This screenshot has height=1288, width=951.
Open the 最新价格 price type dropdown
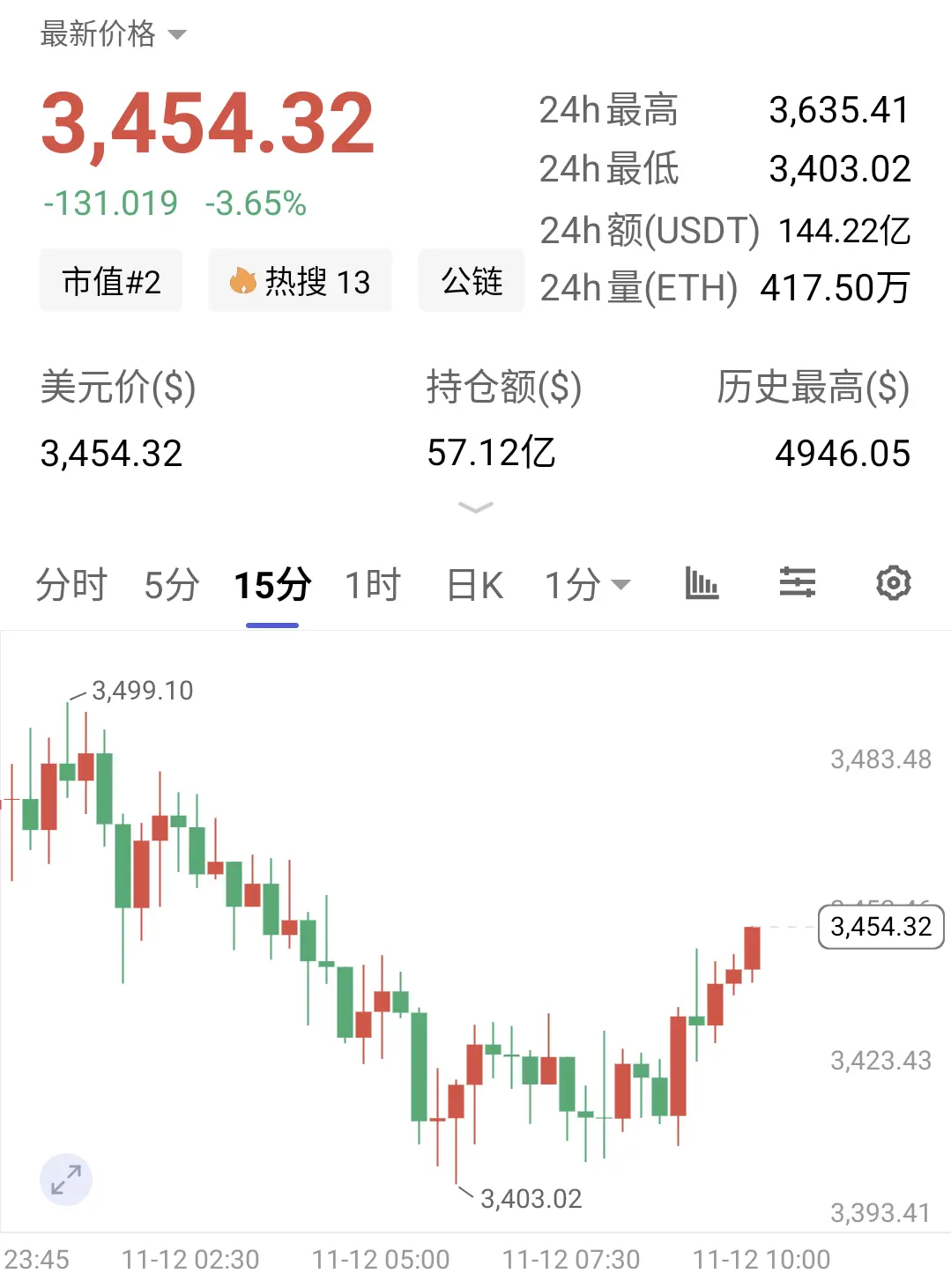pos(113,34)
